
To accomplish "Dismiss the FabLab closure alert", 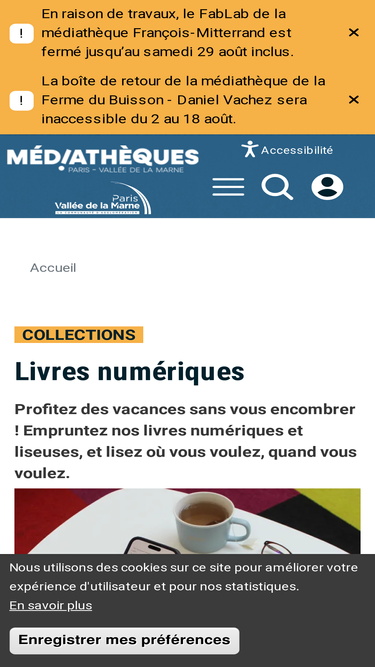I will [353, 33].
